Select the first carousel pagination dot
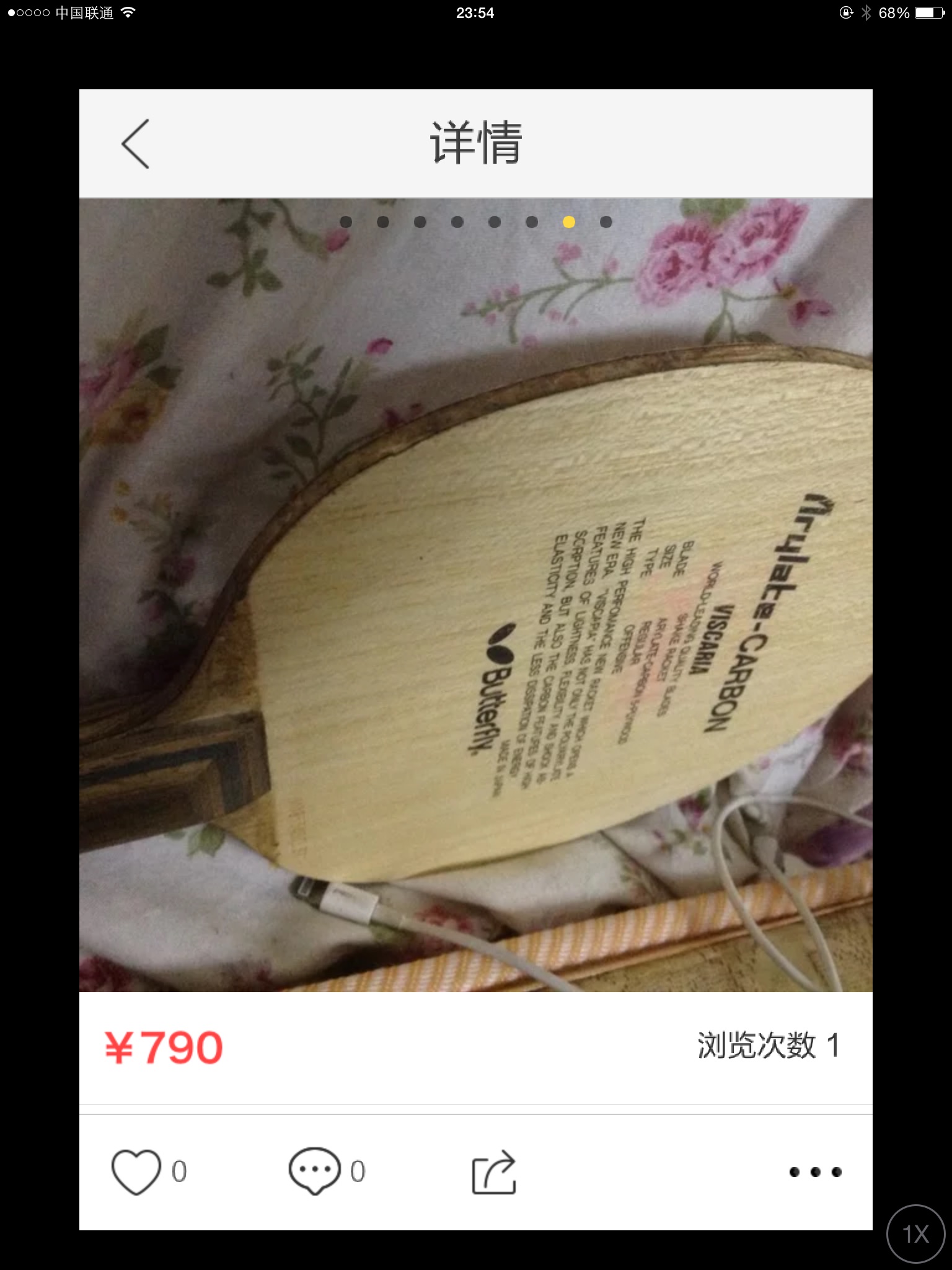 click(346, 221)
